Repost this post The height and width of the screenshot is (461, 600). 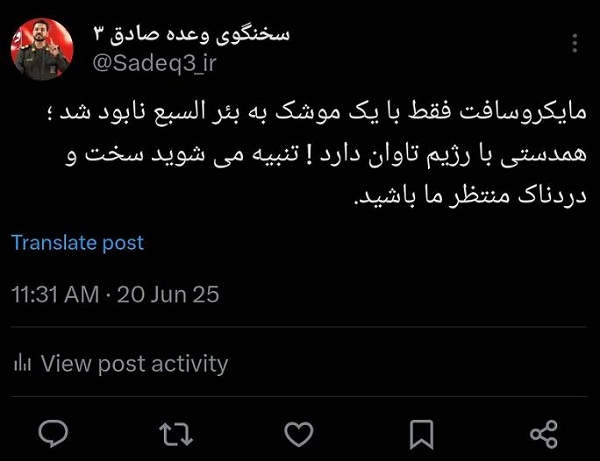(x=176, y=434)
